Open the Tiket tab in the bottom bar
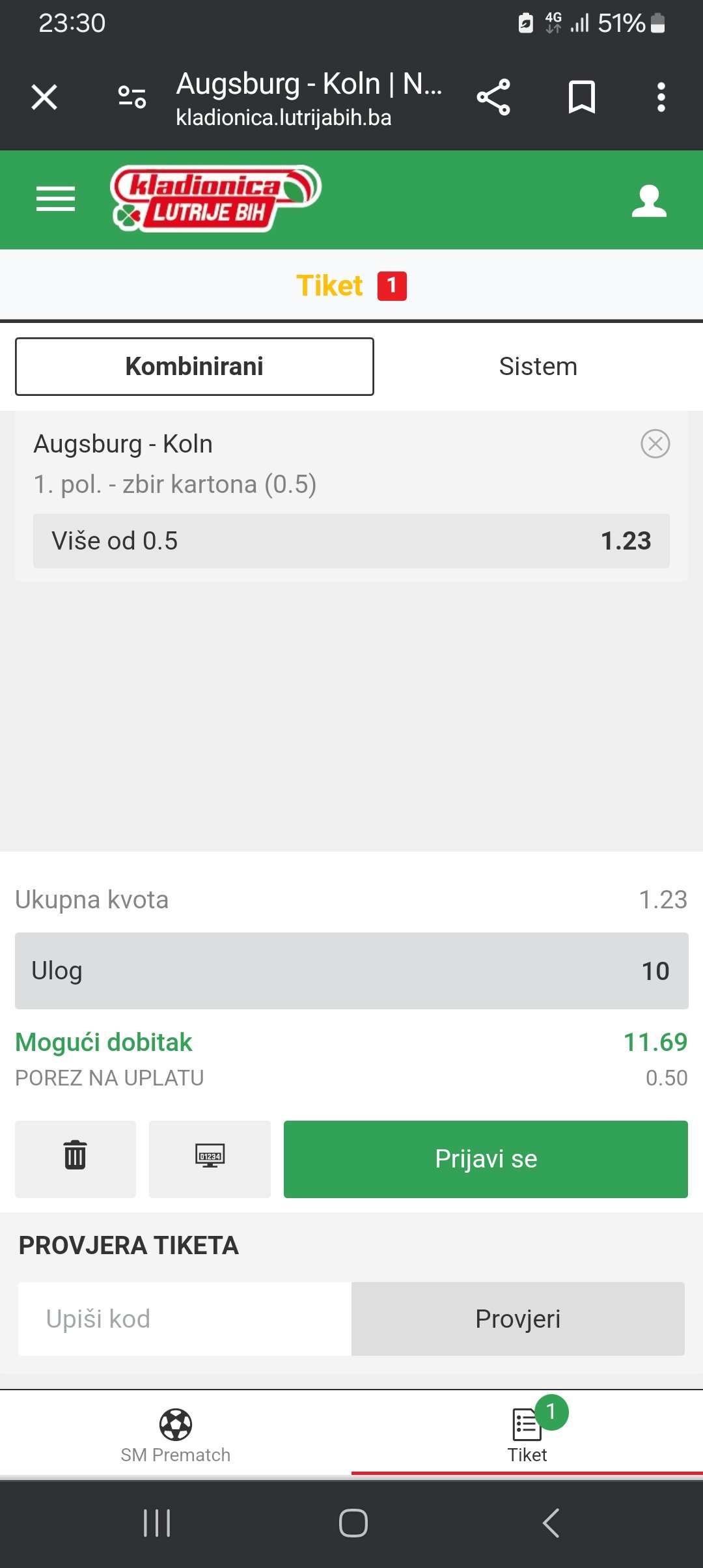 [527, 1436]
